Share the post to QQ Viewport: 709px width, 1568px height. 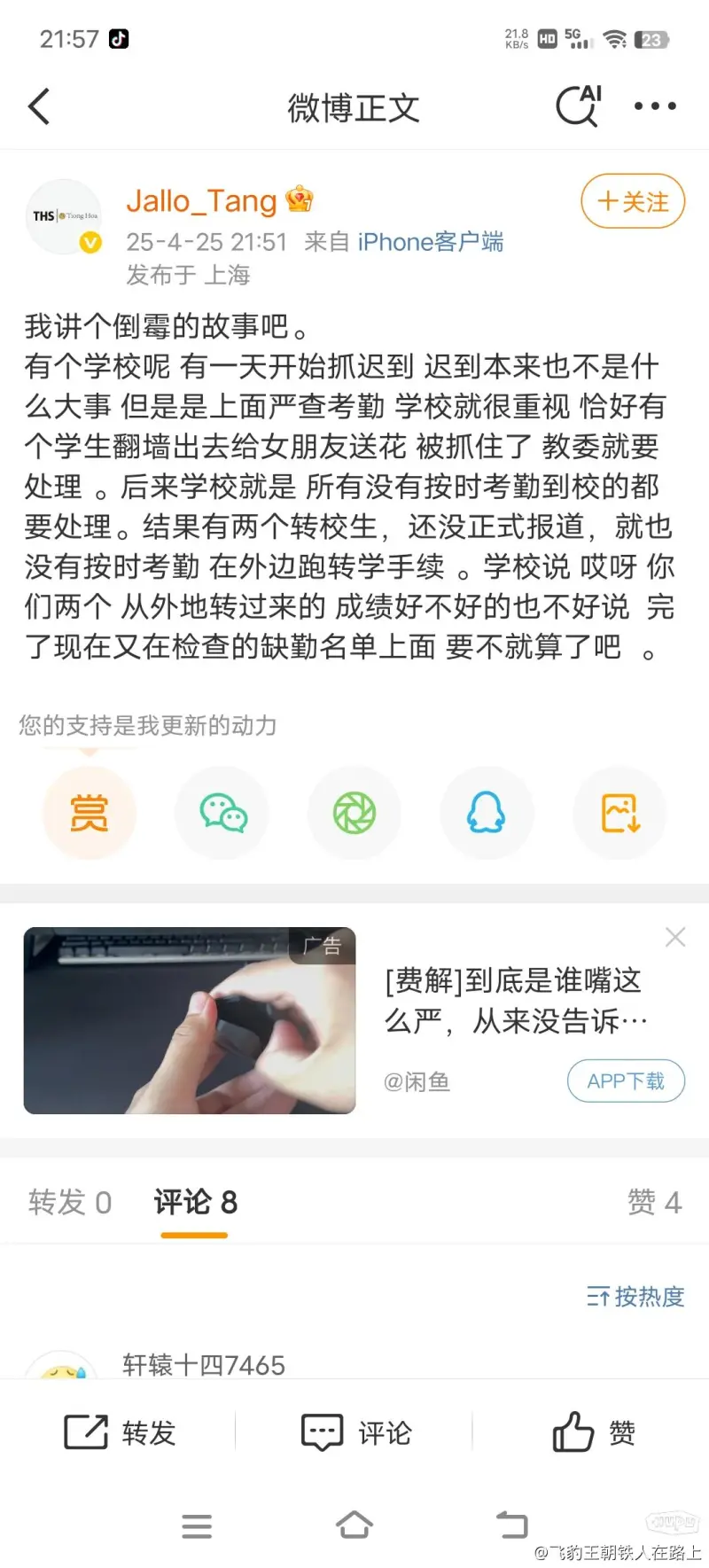pos(487,813)
